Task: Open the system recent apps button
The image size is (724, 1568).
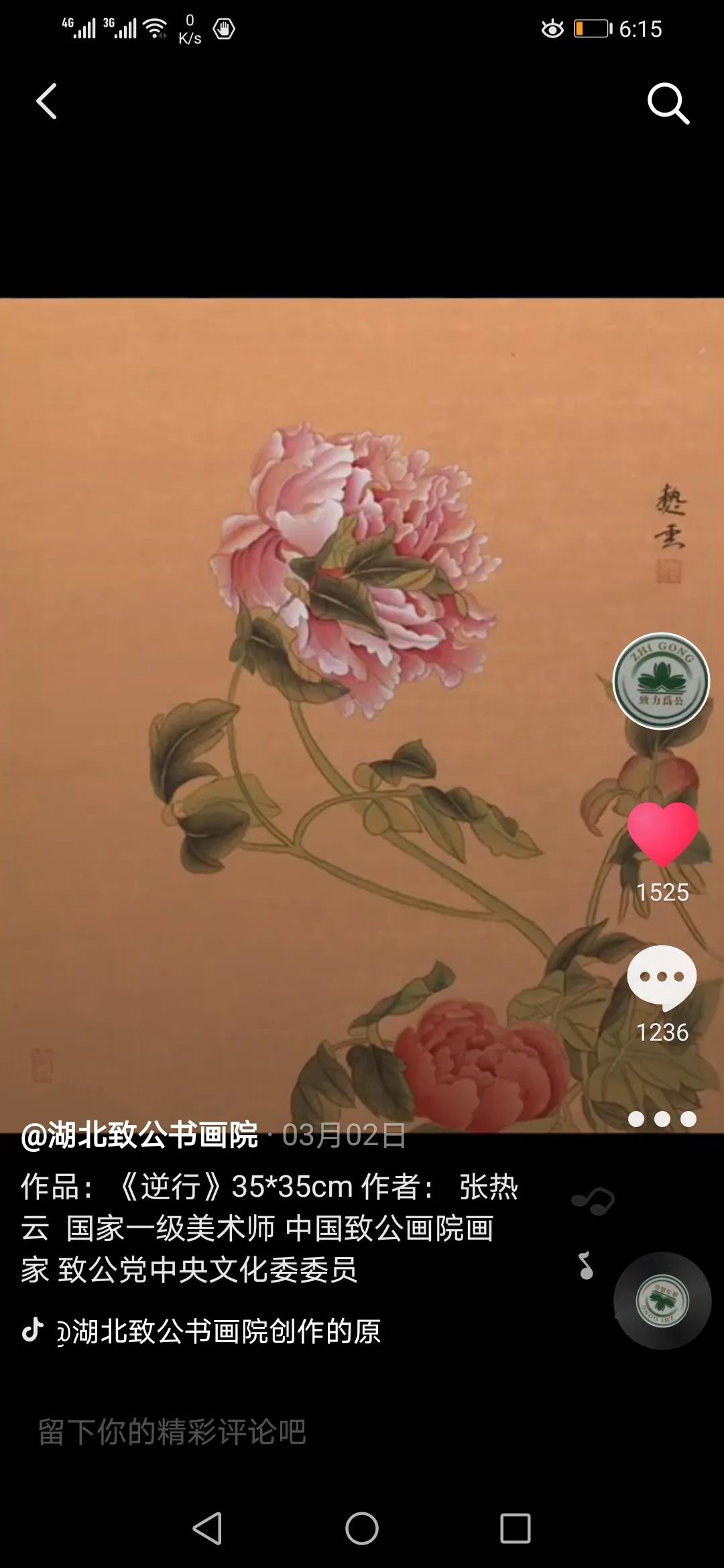Action: 515,1528
